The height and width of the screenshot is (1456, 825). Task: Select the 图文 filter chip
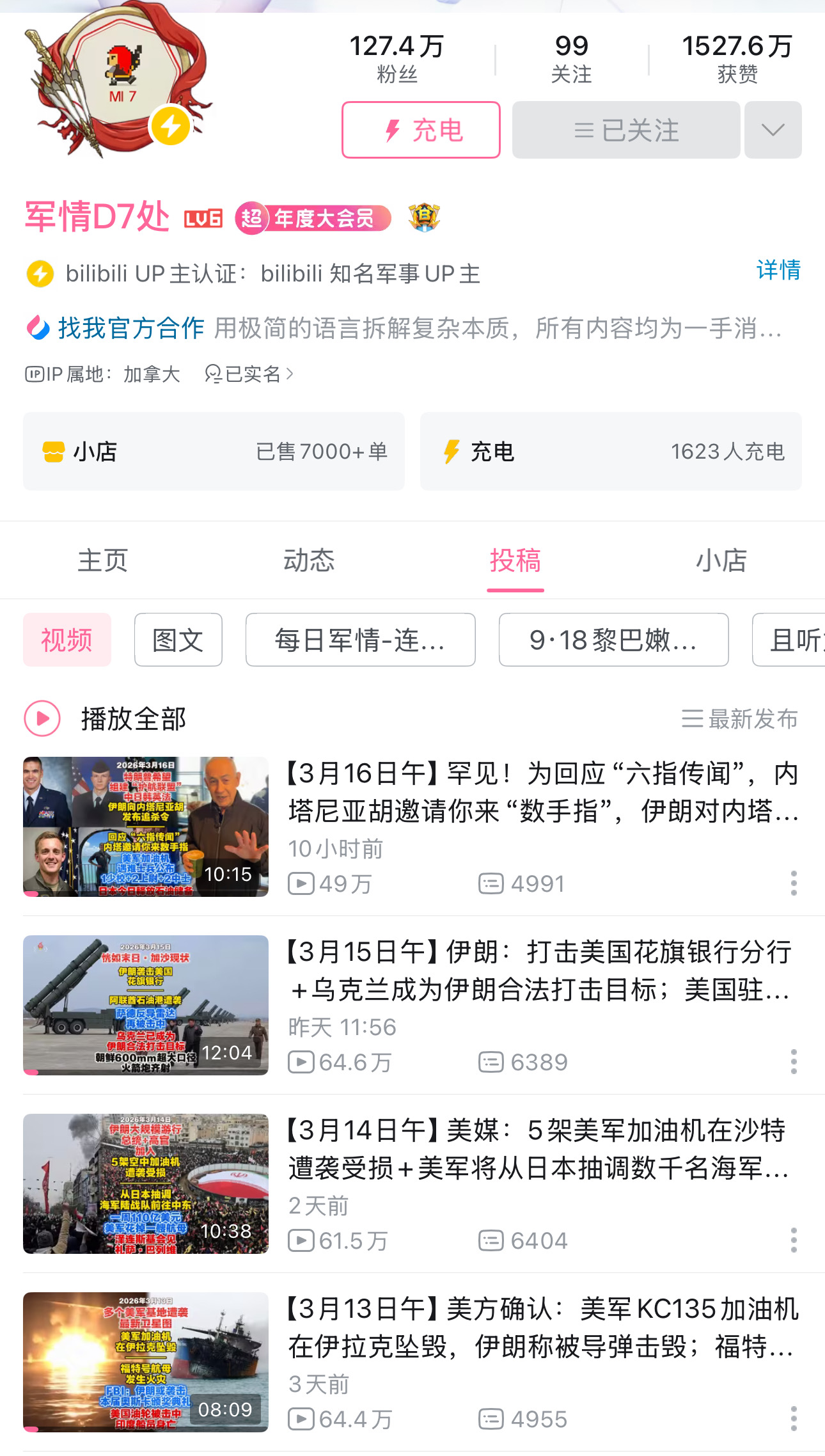[178, 640]
